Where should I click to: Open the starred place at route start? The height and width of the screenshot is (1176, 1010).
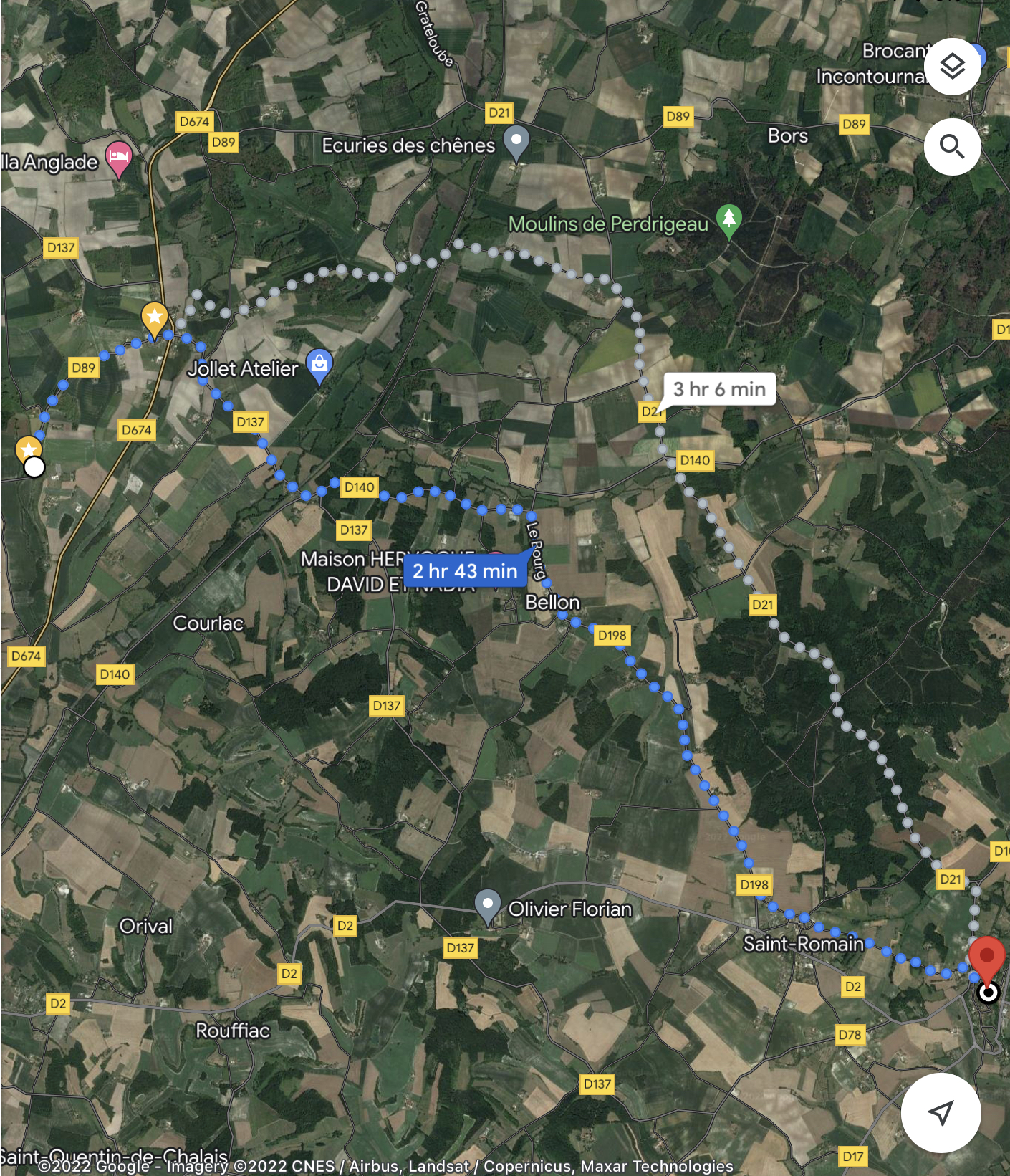(28, 451)
